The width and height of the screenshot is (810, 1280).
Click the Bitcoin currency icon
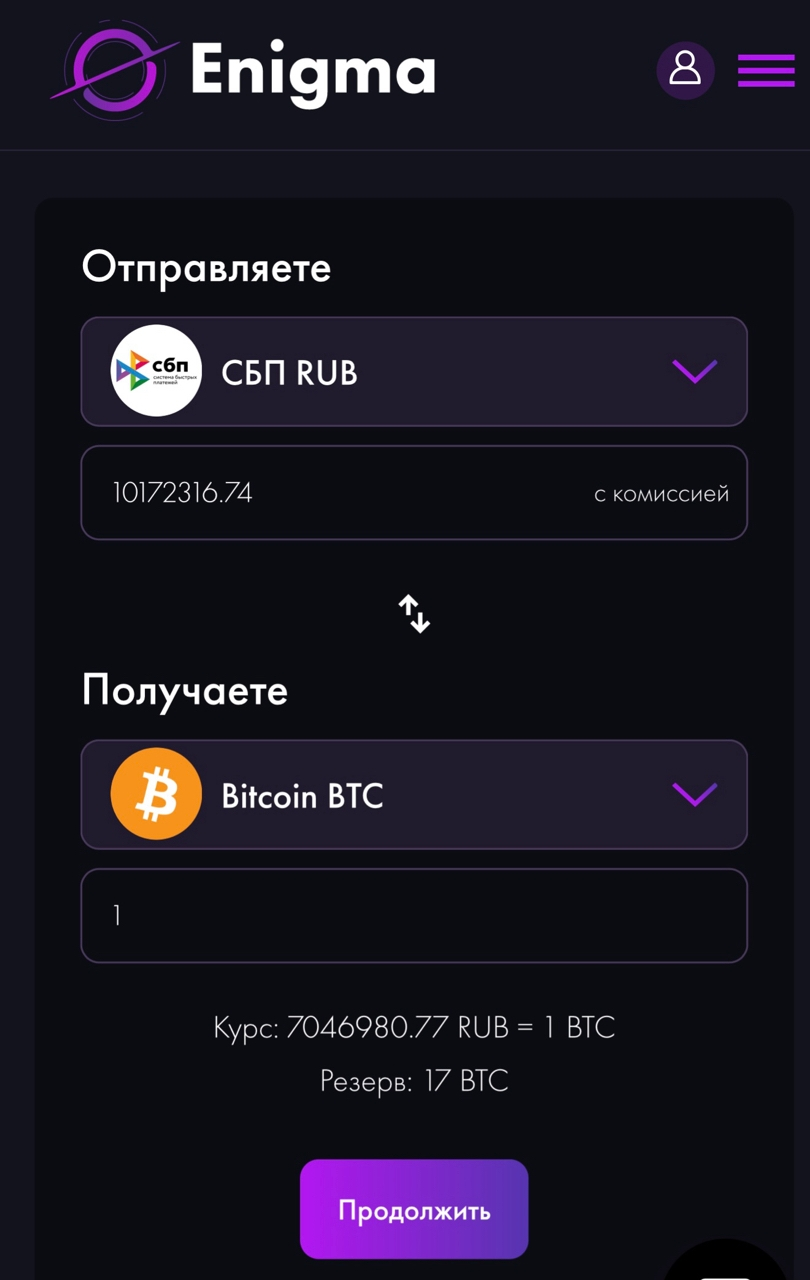pos(156,794)
